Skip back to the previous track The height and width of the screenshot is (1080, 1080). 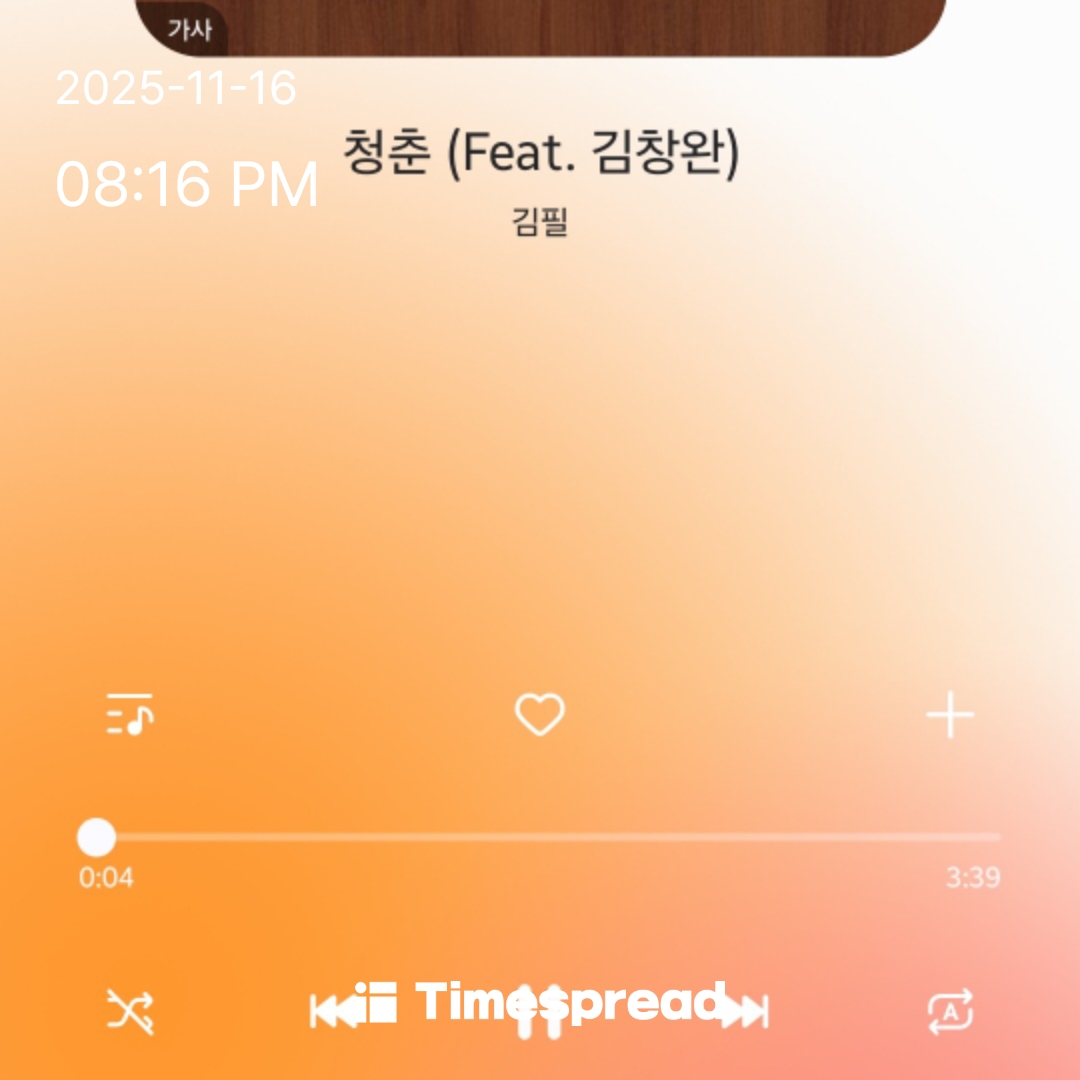(x=332, y=1010)
